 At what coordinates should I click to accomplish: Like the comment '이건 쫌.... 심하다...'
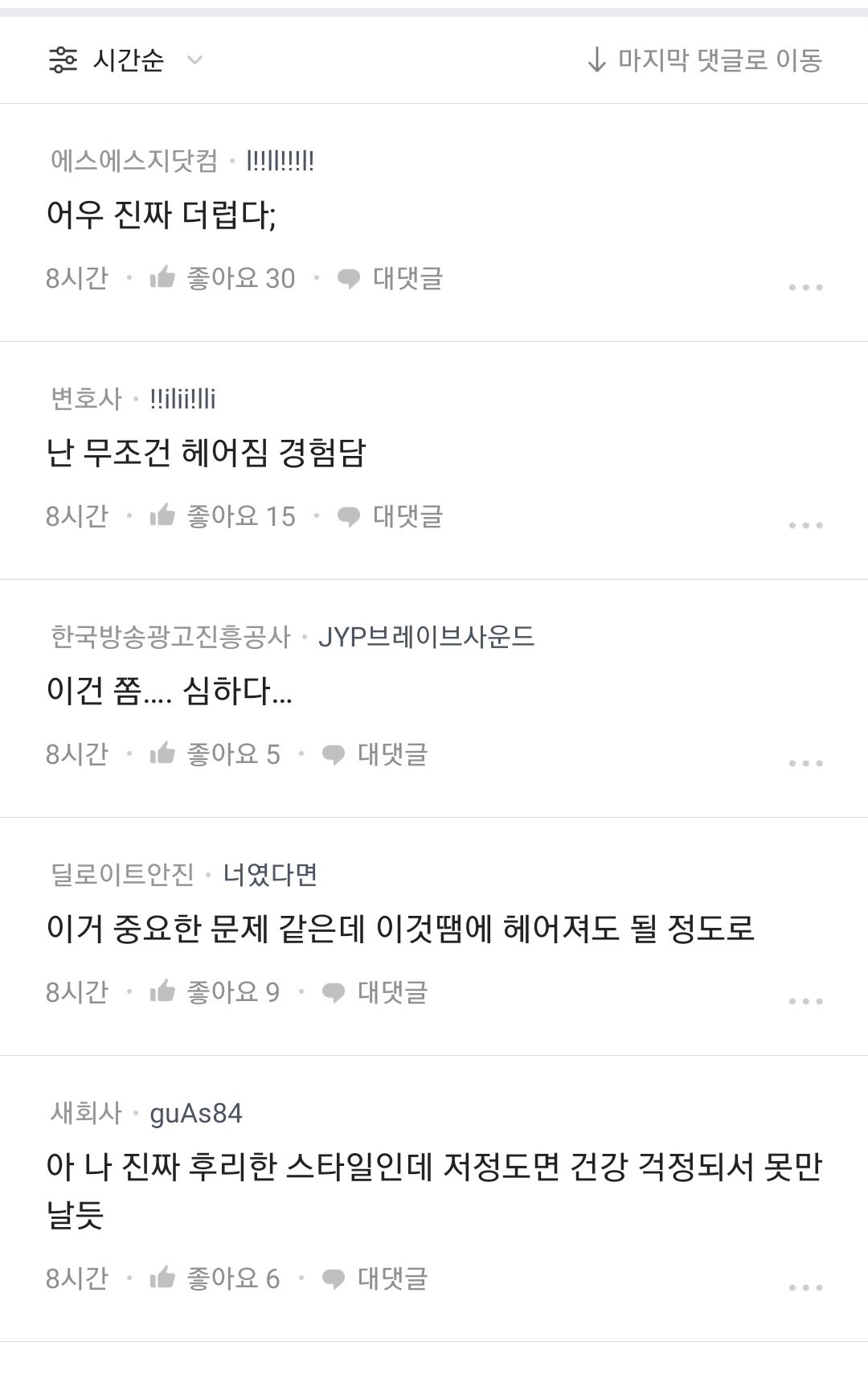[215, 754]
